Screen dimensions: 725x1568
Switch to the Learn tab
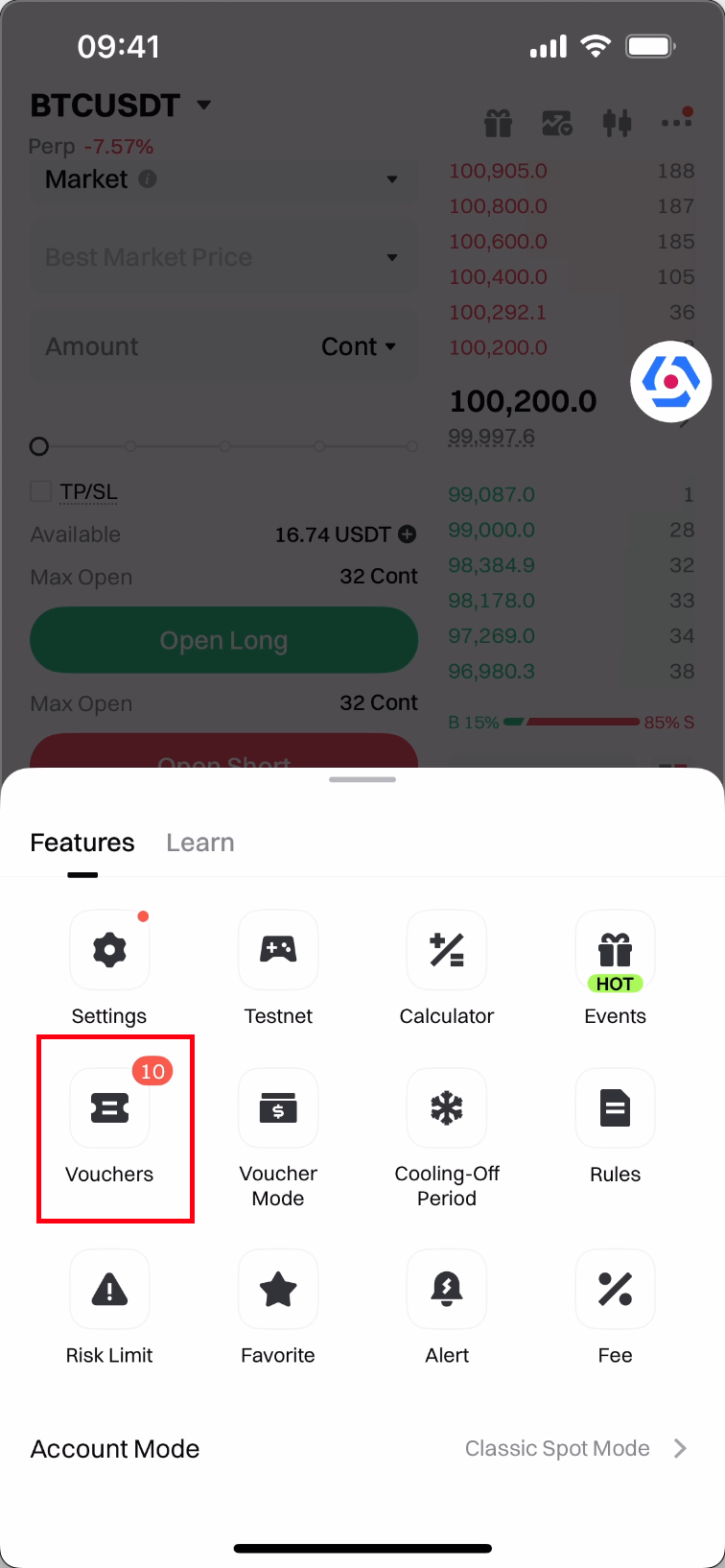point(199,843)
